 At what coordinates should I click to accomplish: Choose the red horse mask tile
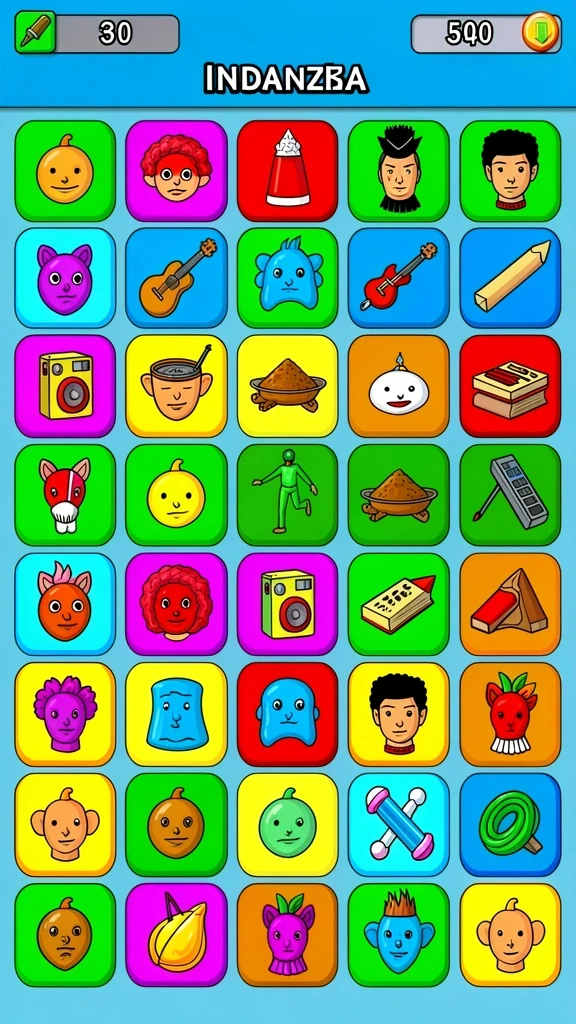pos(65,495)
